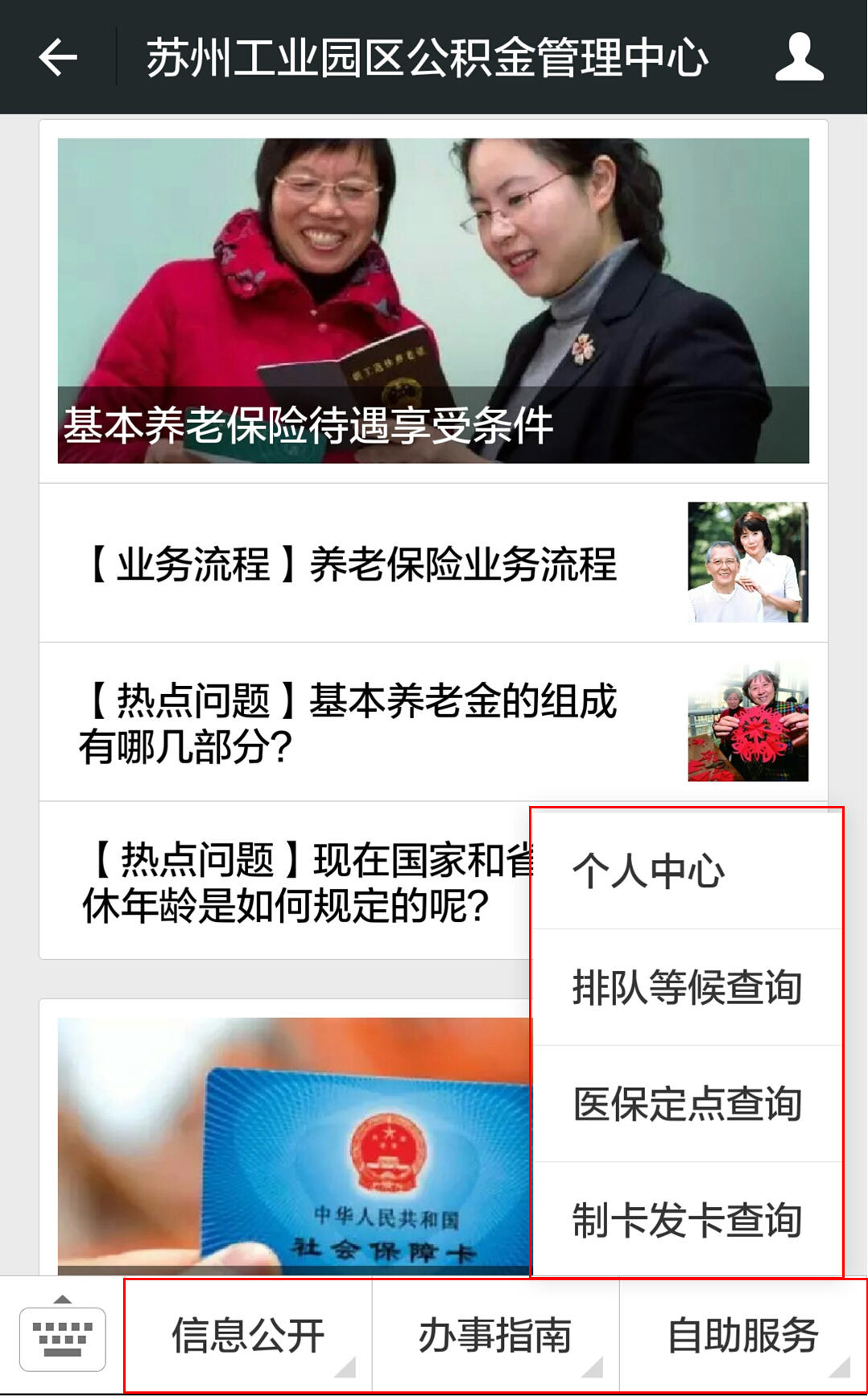Expand the 信息公开 menu
Image resolution: width=868 pixels, height=1397 pixels.
click(x=248, y=1337)
